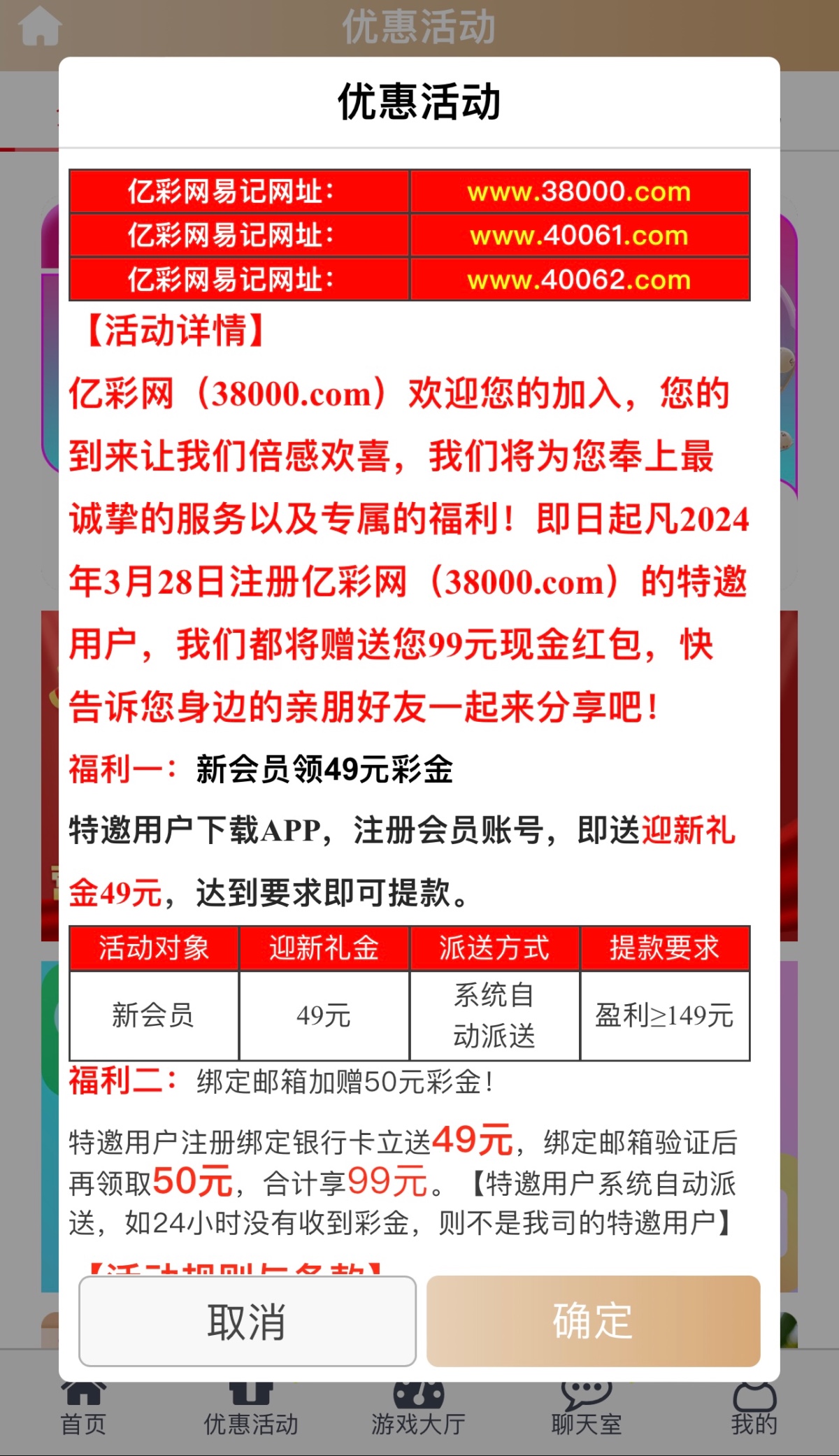This screenshot has height=1456, width=839.
Task: Confirm with the 确定 button
Action: tap(593, 1321)
